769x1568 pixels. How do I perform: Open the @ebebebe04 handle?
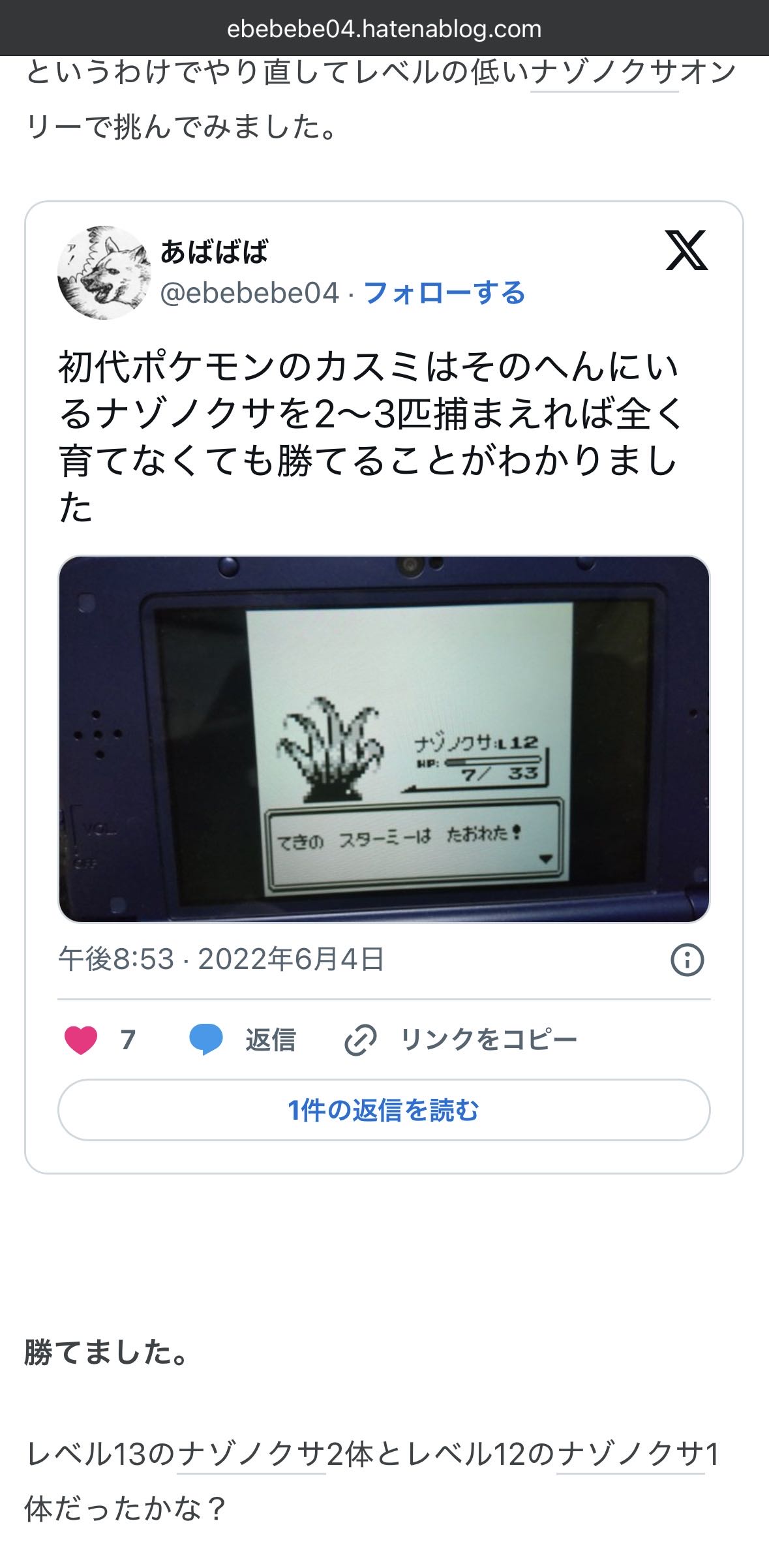coord(250,293)
